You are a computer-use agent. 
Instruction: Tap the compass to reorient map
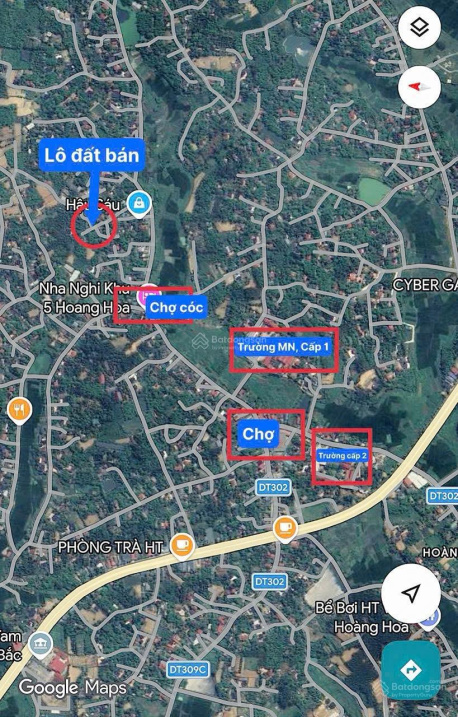[419, 87]
